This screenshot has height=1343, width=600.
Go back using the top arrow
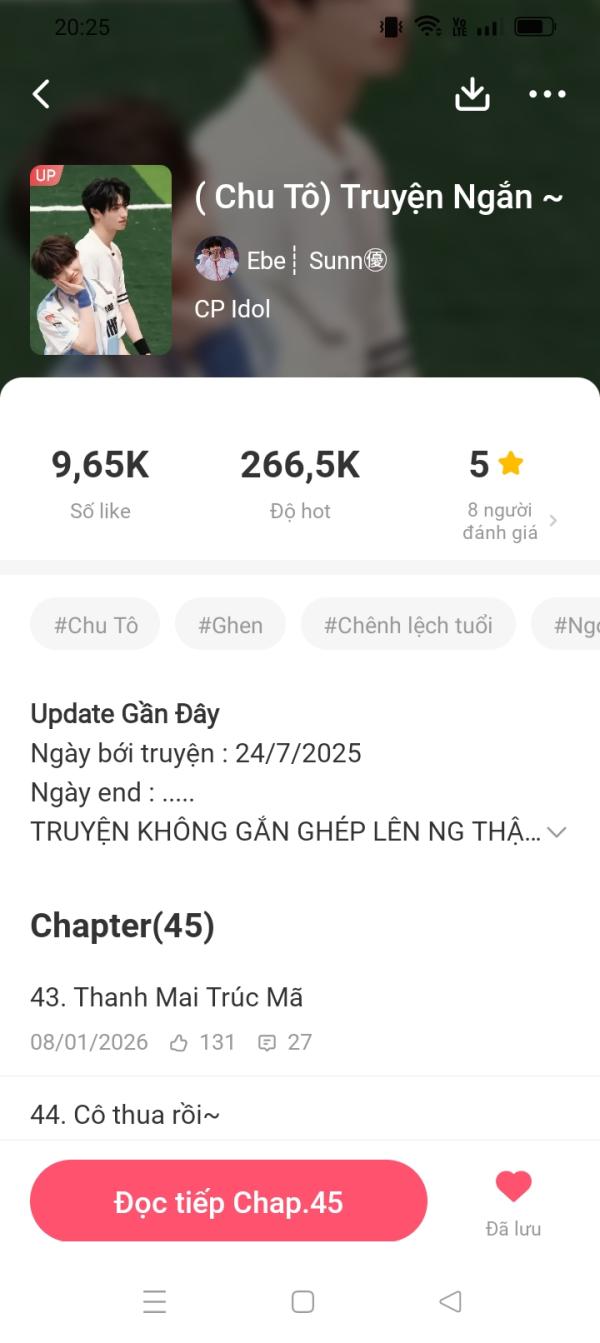click(41, 94)
